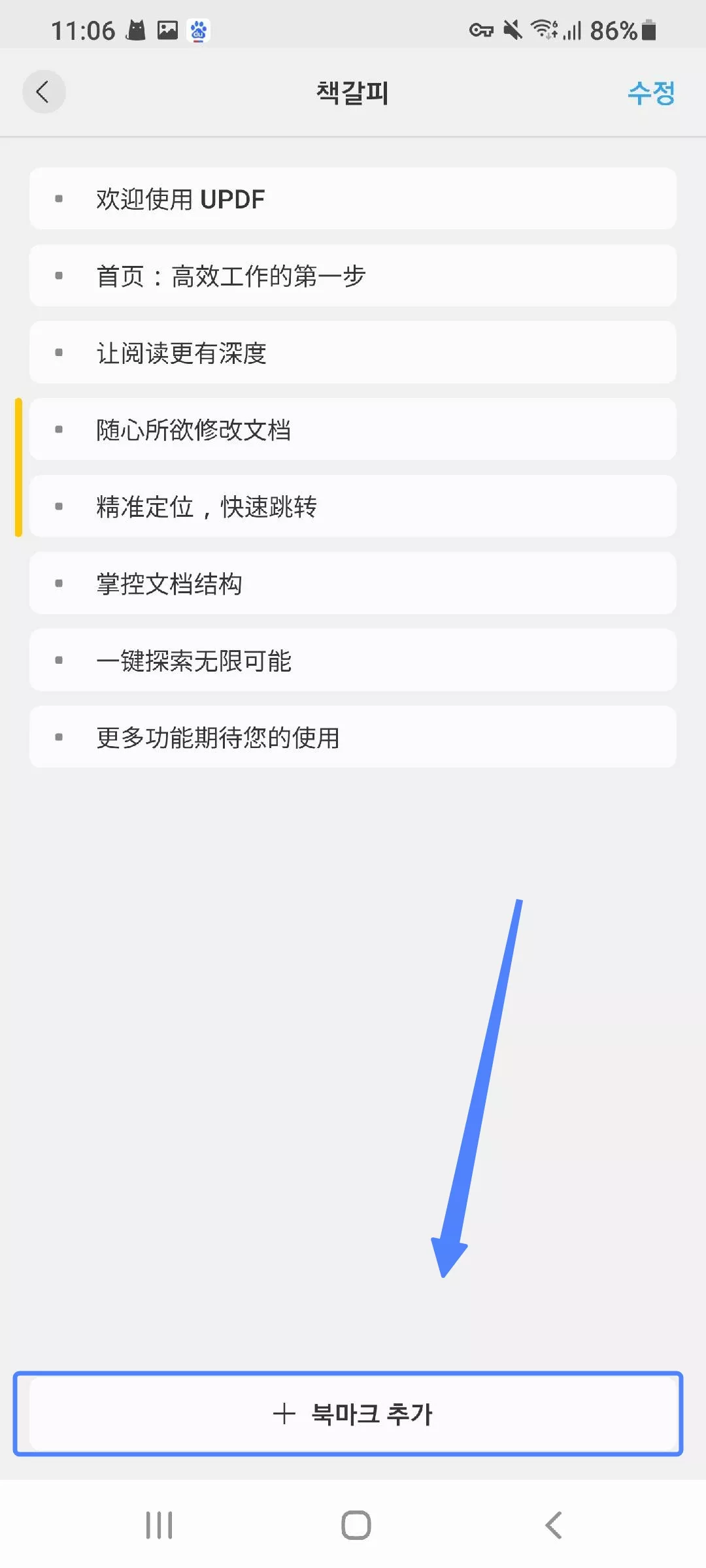706x1568 pixels.
Task: Select the 欢迎使用 UPDF bookmark
Action: 353,198
